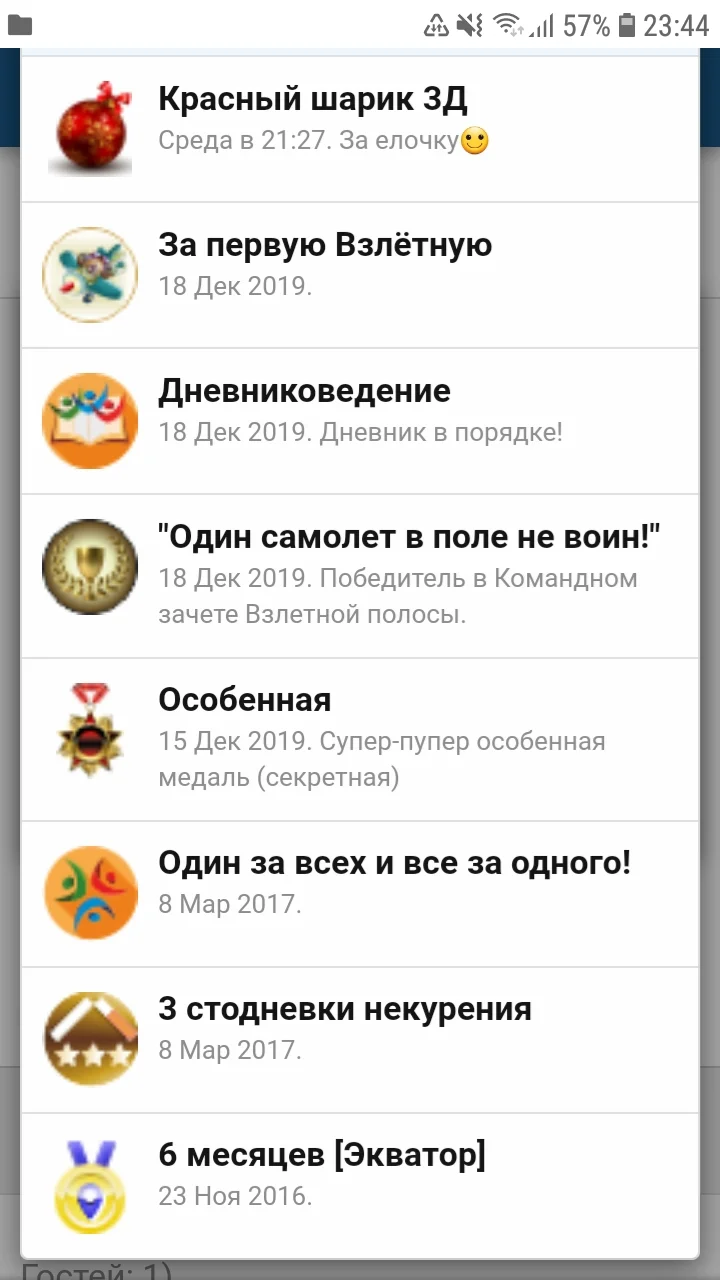Open the 3 стодневки некурения three-star medal icon
The image size is (720, 1280).
(90, 1038)
